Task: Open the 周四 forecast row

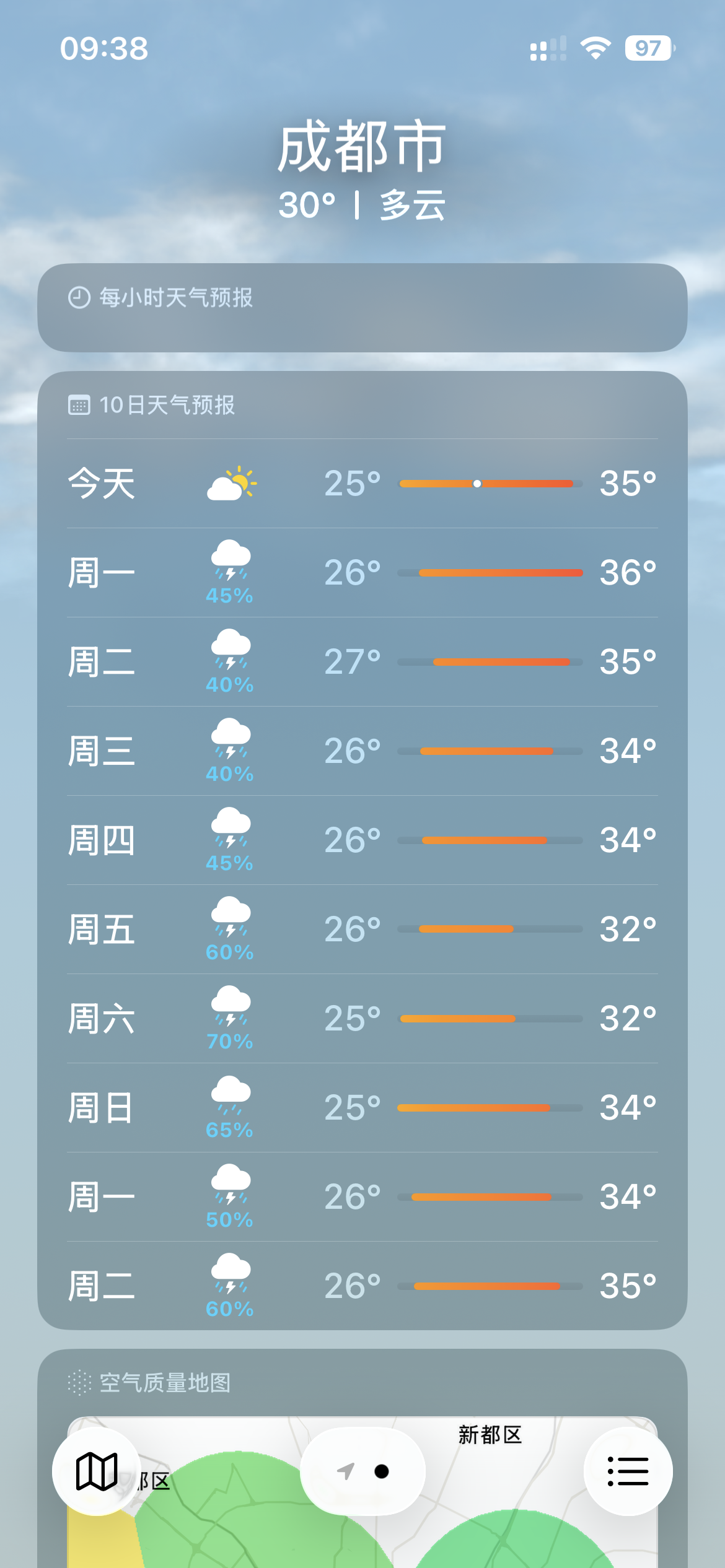Action: [362, 840]
